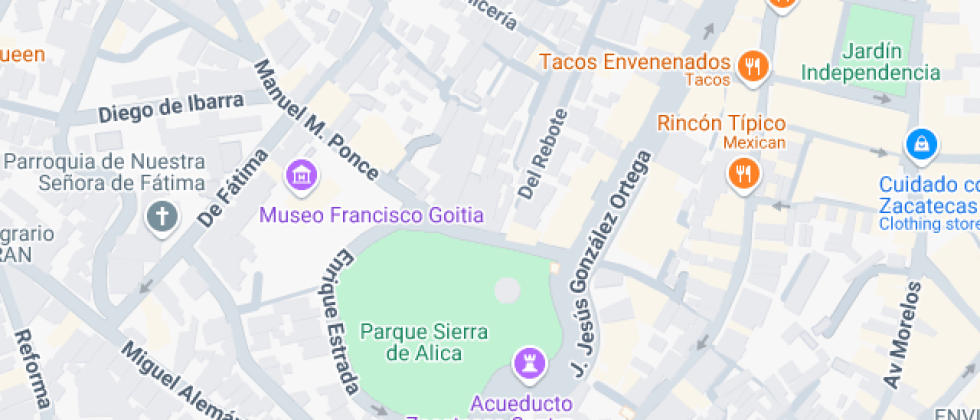Open the Museo Francisco Goitia map pin
980x420 pixels.
click(x=302, y=175)
